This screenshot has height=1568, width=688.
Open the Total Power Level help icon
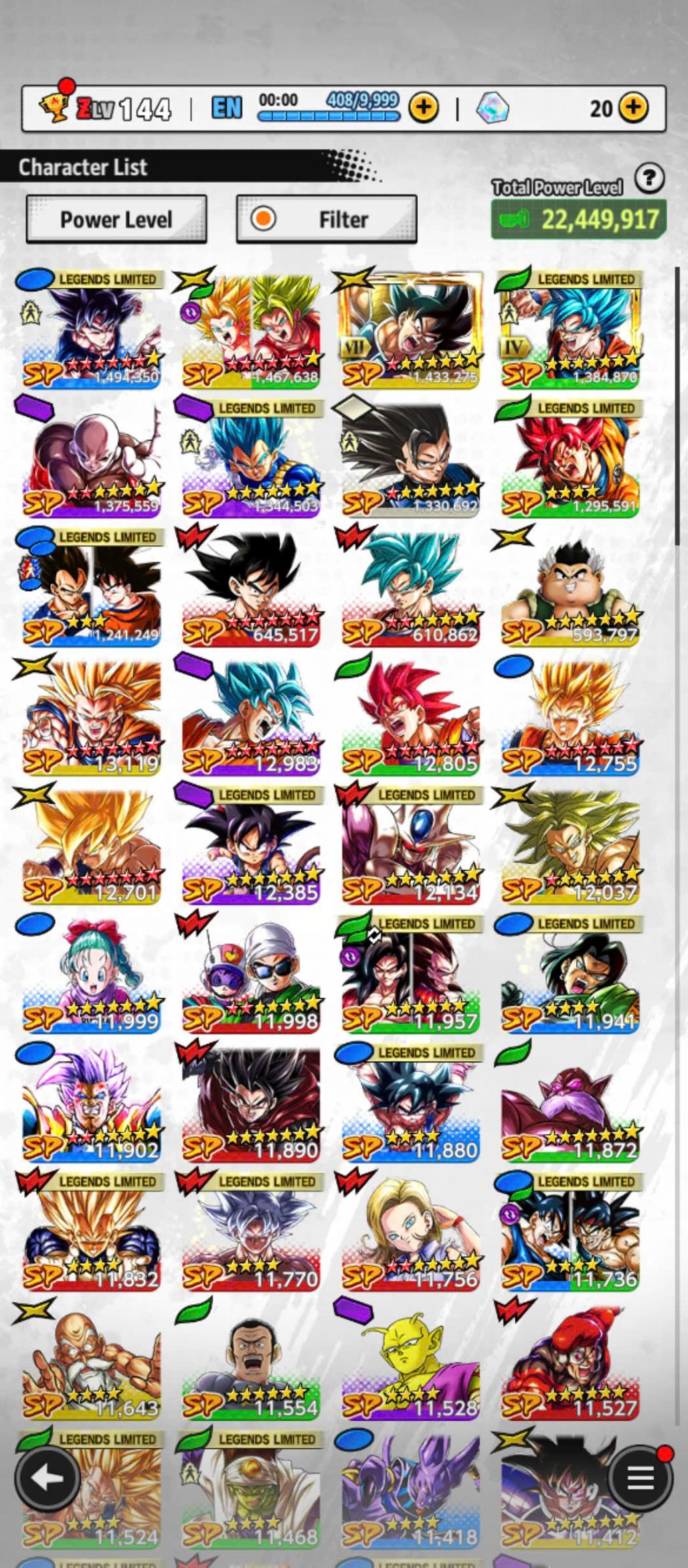pos(649,179)
